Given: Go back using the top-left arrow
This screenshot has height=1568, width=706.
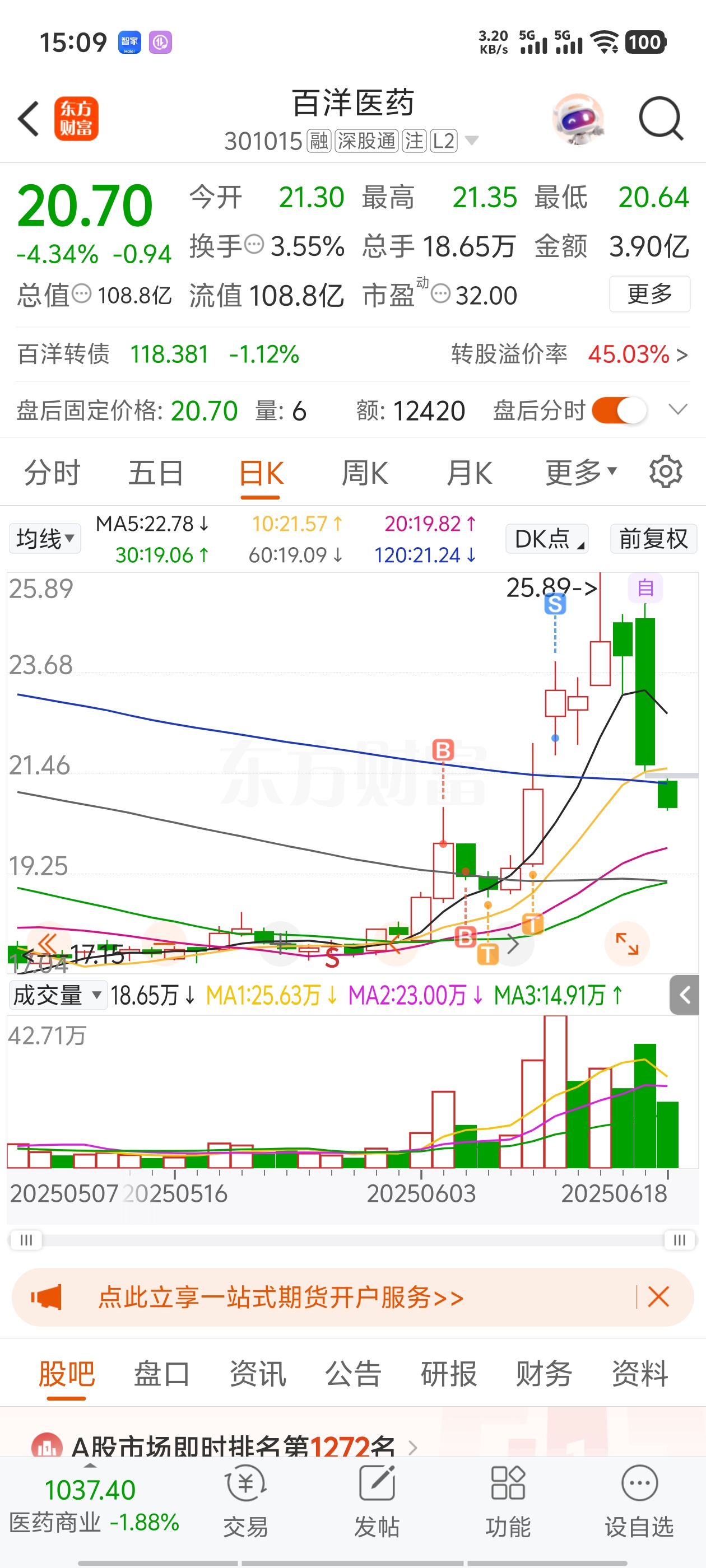Looking at the screenshot, I should coord(29,119).
